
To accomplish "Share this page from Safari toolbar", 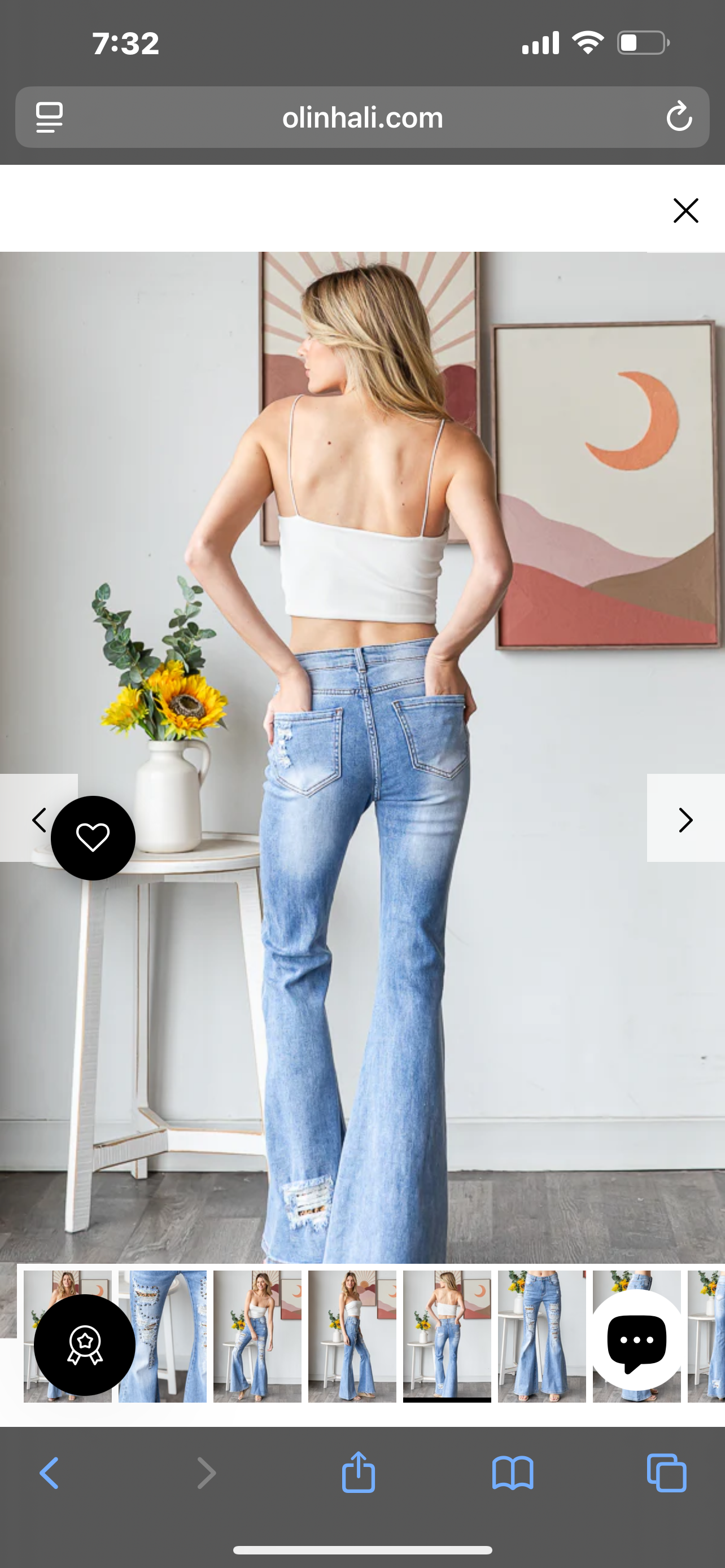I will point(359,1473).
